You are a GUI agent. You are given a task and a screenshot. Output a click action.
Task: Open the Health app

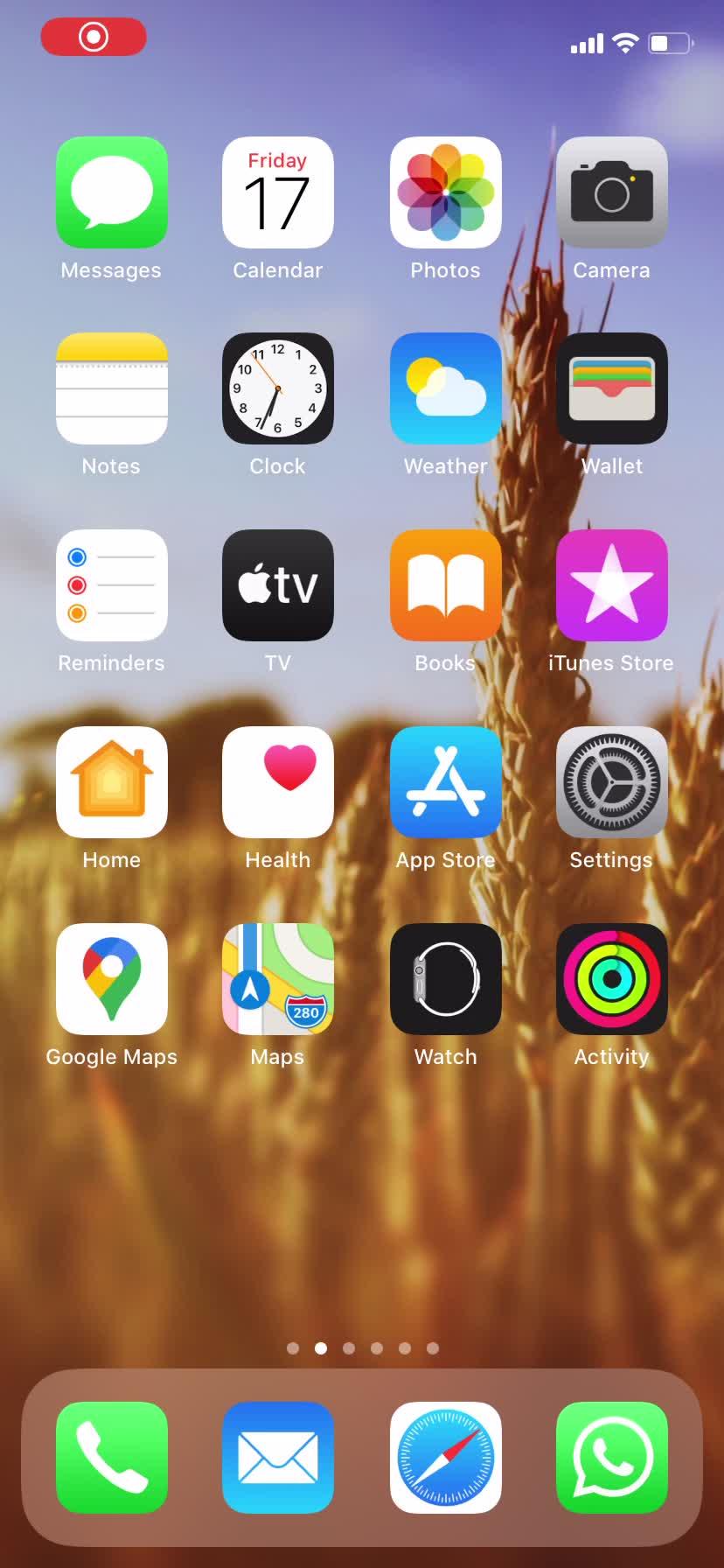pyautogui.click(x=278, y=782)
